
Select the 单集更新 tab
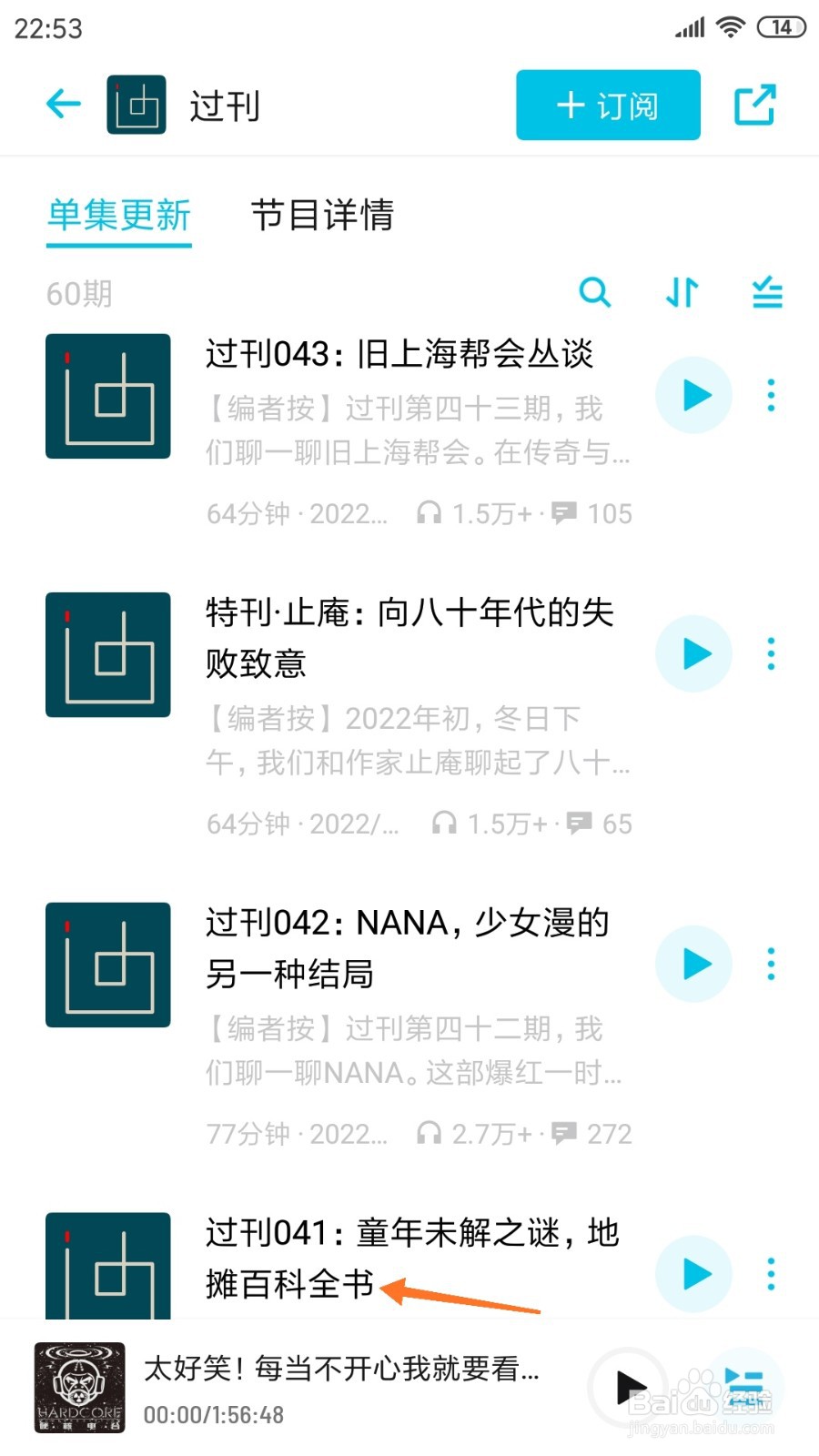click(x=119, y=216)
